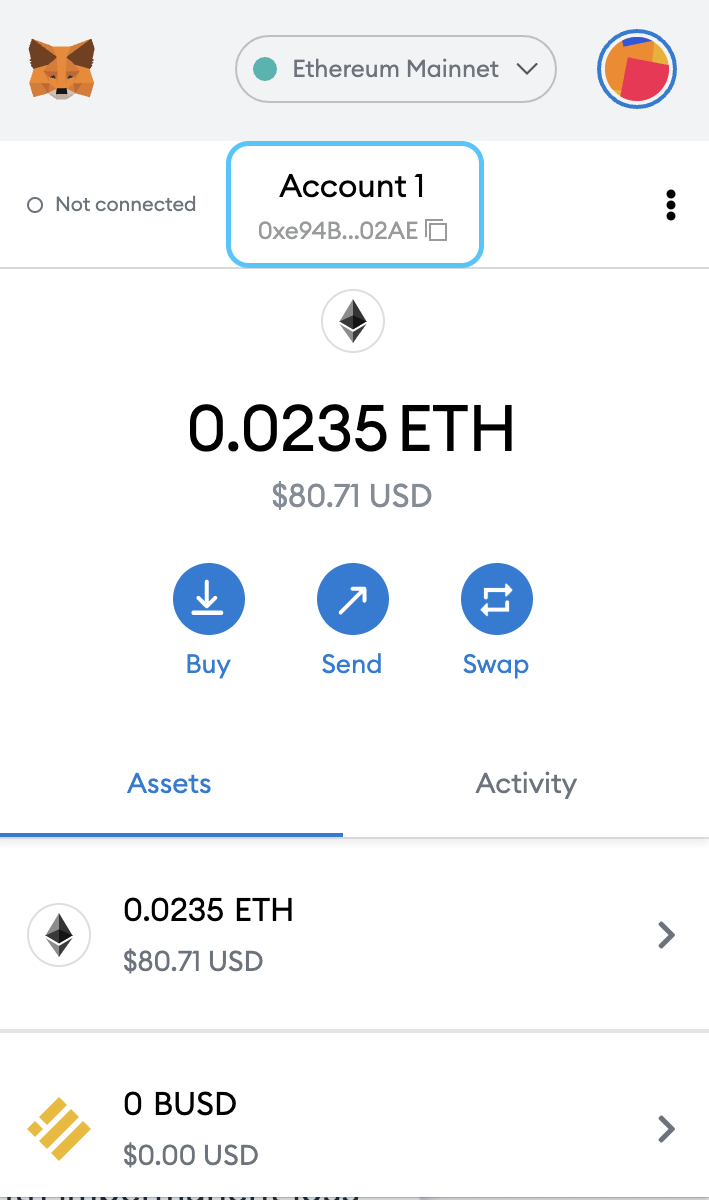Open the account avatar menu
This screenshot has height=1200, width=709.
(x=637, y=70)
